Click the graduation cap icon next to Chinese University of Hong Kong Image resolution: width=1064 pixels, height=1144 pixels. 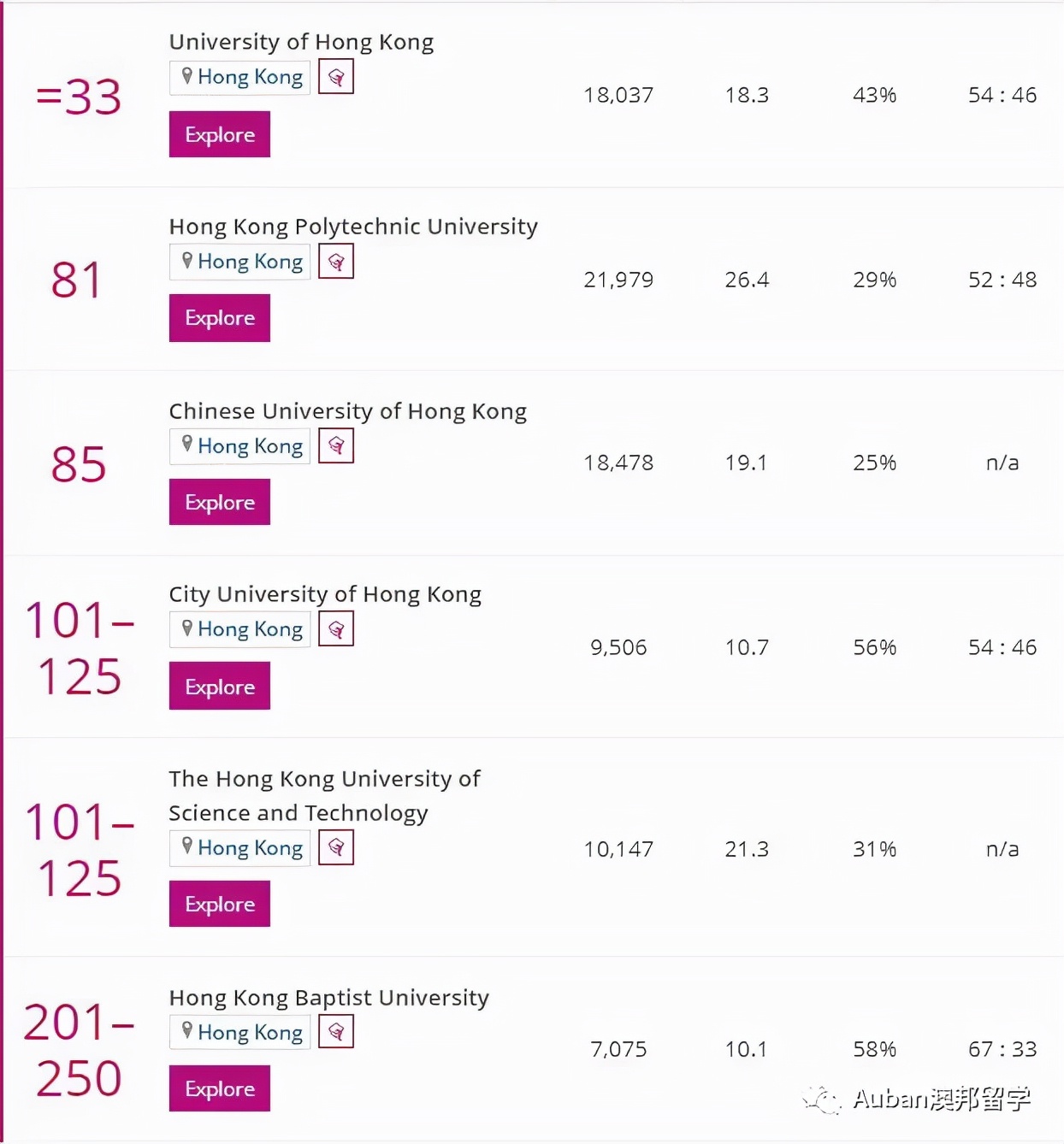click(335, 445)
